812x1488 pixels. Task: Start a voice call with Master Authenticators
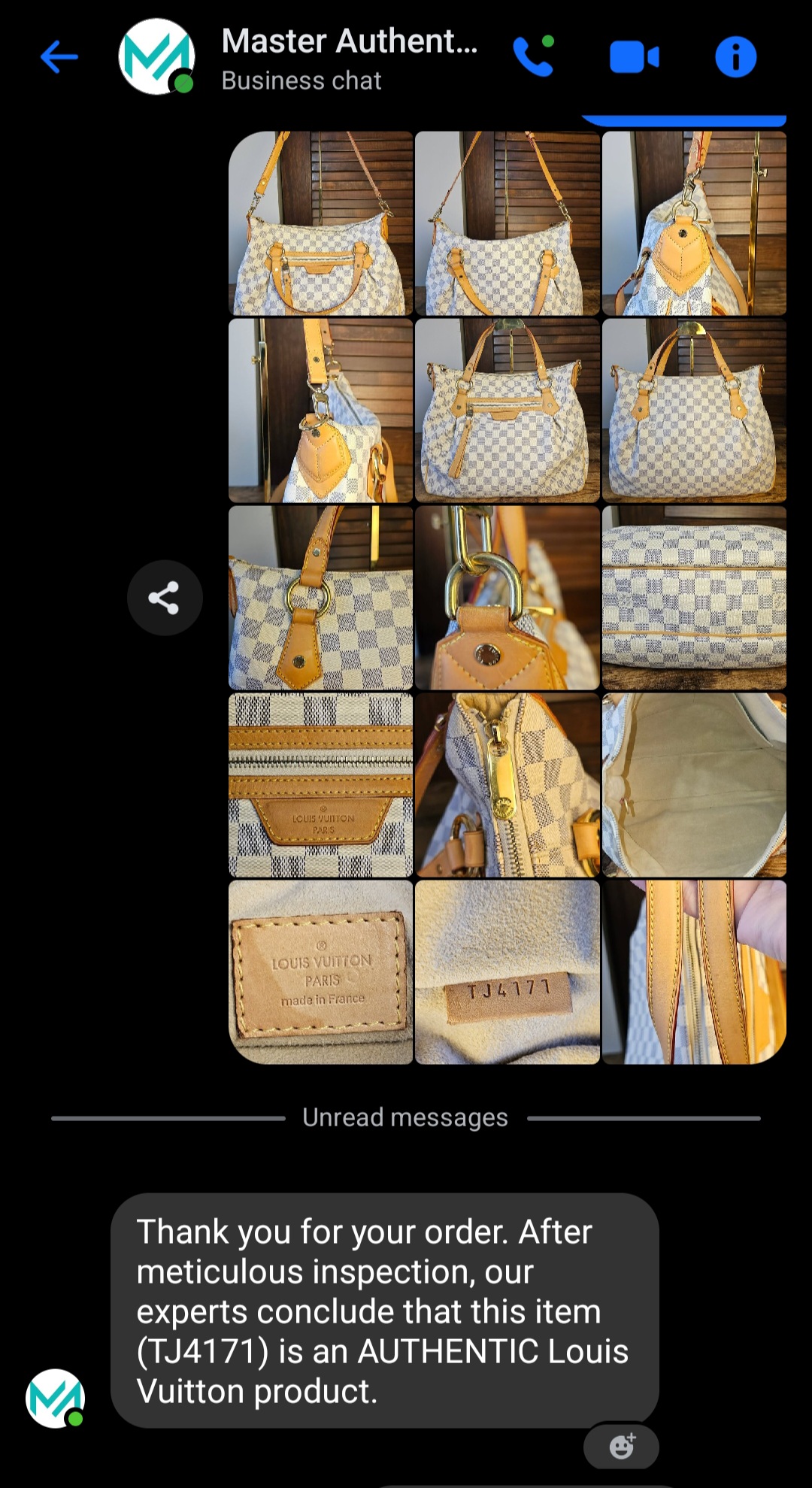tap(533, 57)
